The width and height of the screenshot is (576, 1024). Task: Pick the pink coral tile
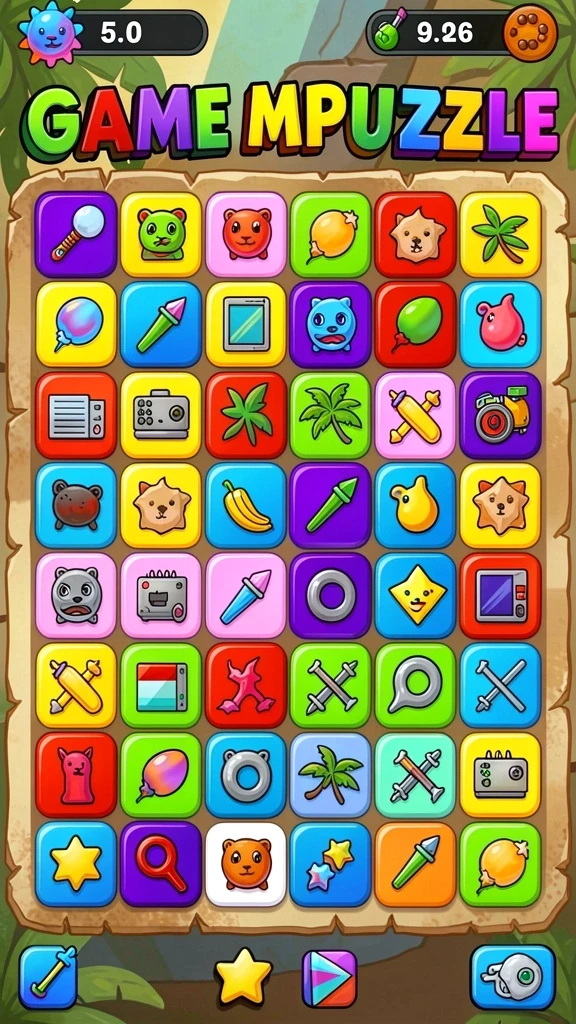(x=246, y=685)
